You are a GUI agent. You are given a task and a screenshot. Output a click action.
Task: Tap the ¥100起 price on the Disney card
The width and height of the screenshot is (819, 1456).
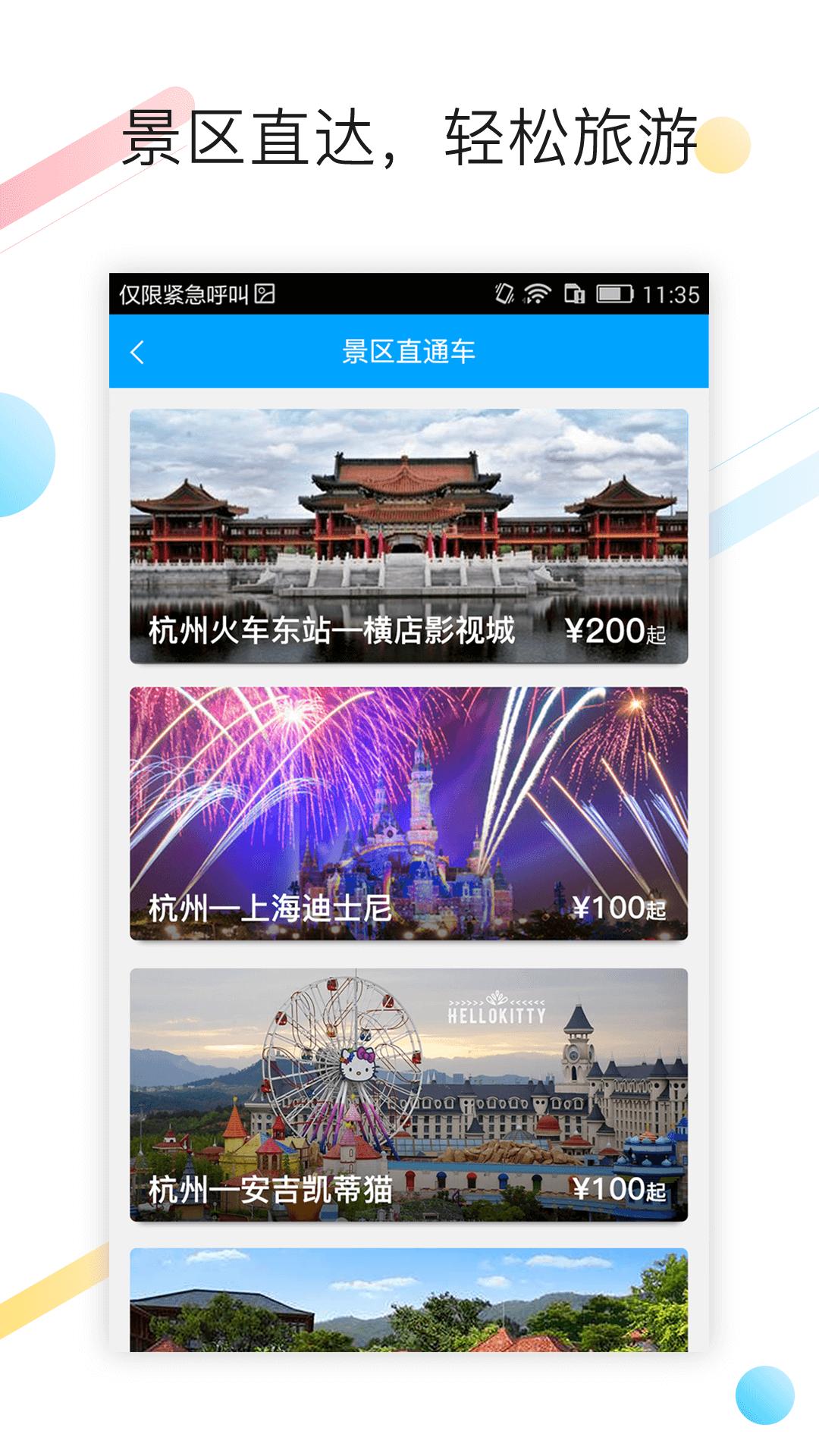[618, 909]
